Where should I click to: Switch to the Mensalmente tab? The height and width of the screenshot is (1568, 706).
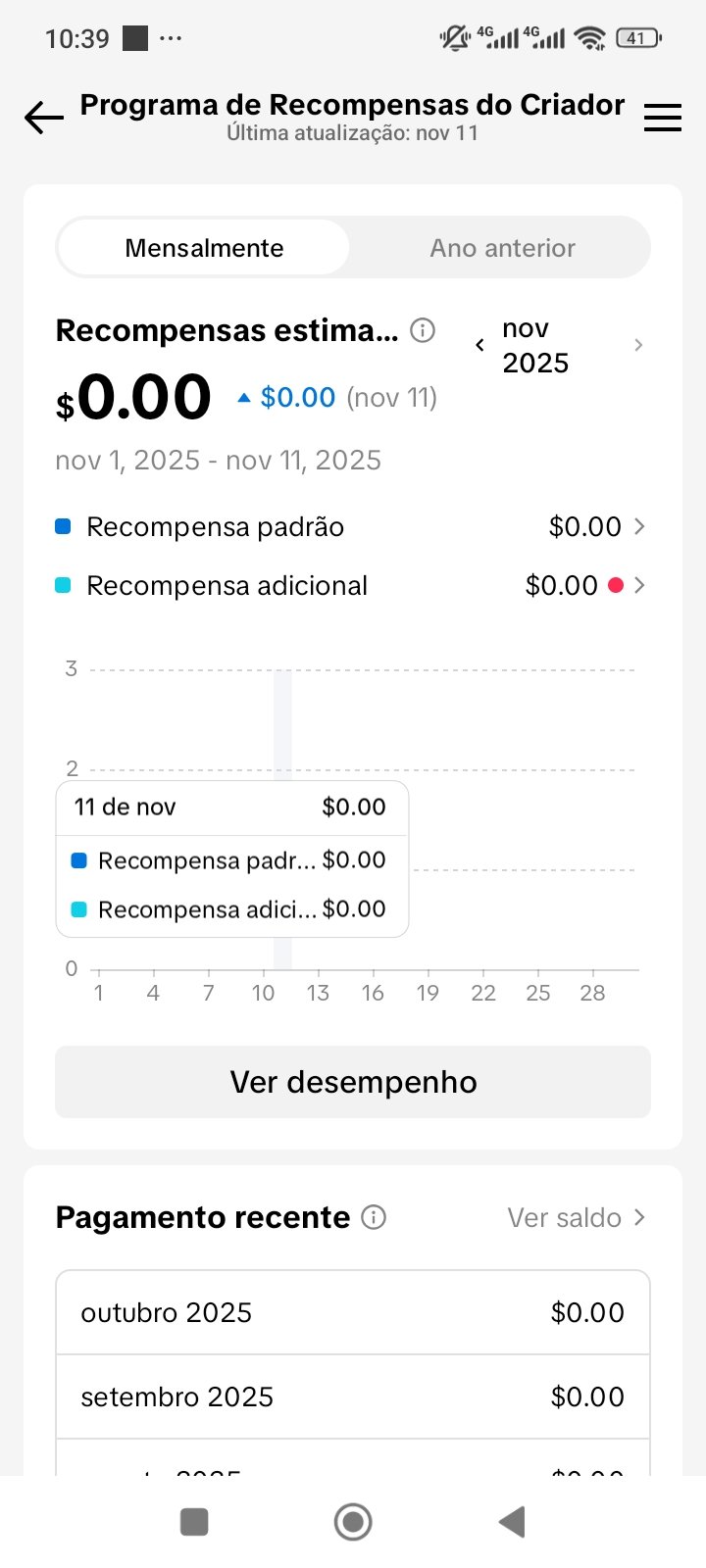(x=204, y=248)
